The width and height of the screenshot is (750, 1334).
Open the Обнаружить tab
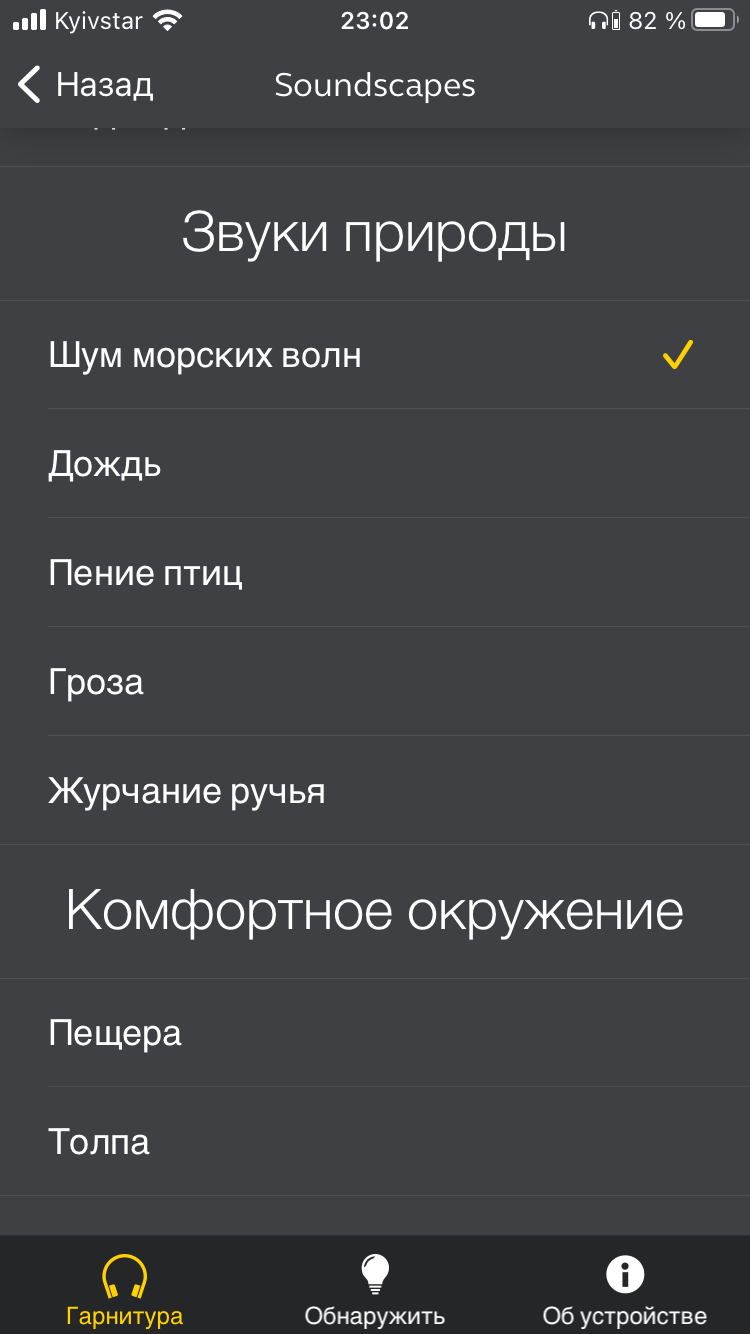click(375, 1289)
